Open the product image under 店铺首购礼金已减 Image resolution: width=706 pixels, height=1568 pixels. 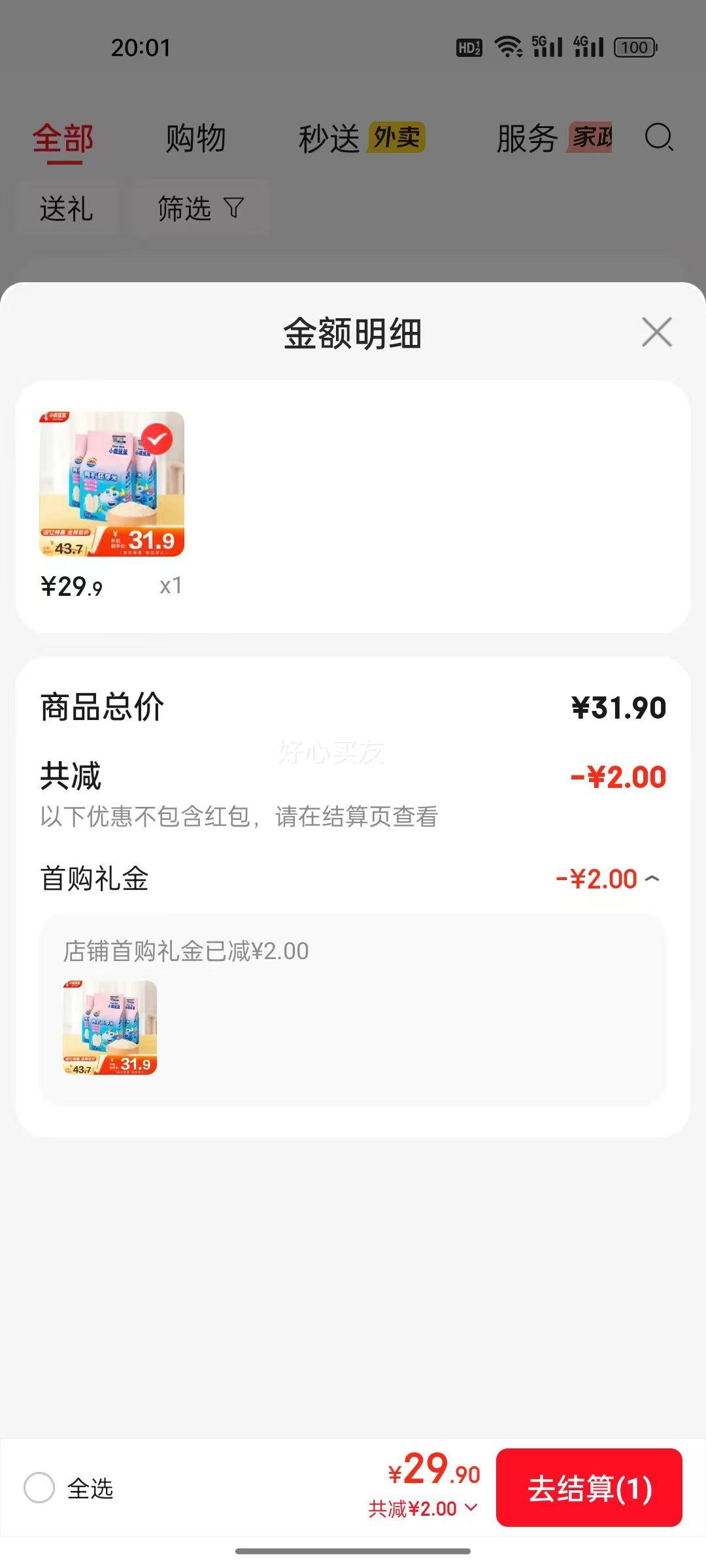tap(110, 1028)
